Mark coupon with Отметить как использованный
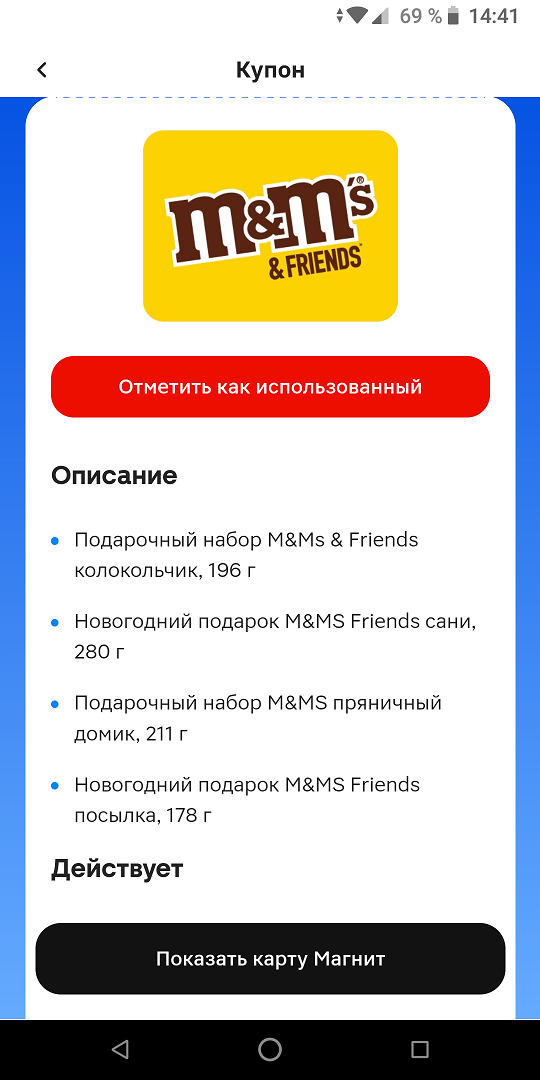Image resolution: width=540 pixels, height=1080 pixels. click(x=270, y=386)
